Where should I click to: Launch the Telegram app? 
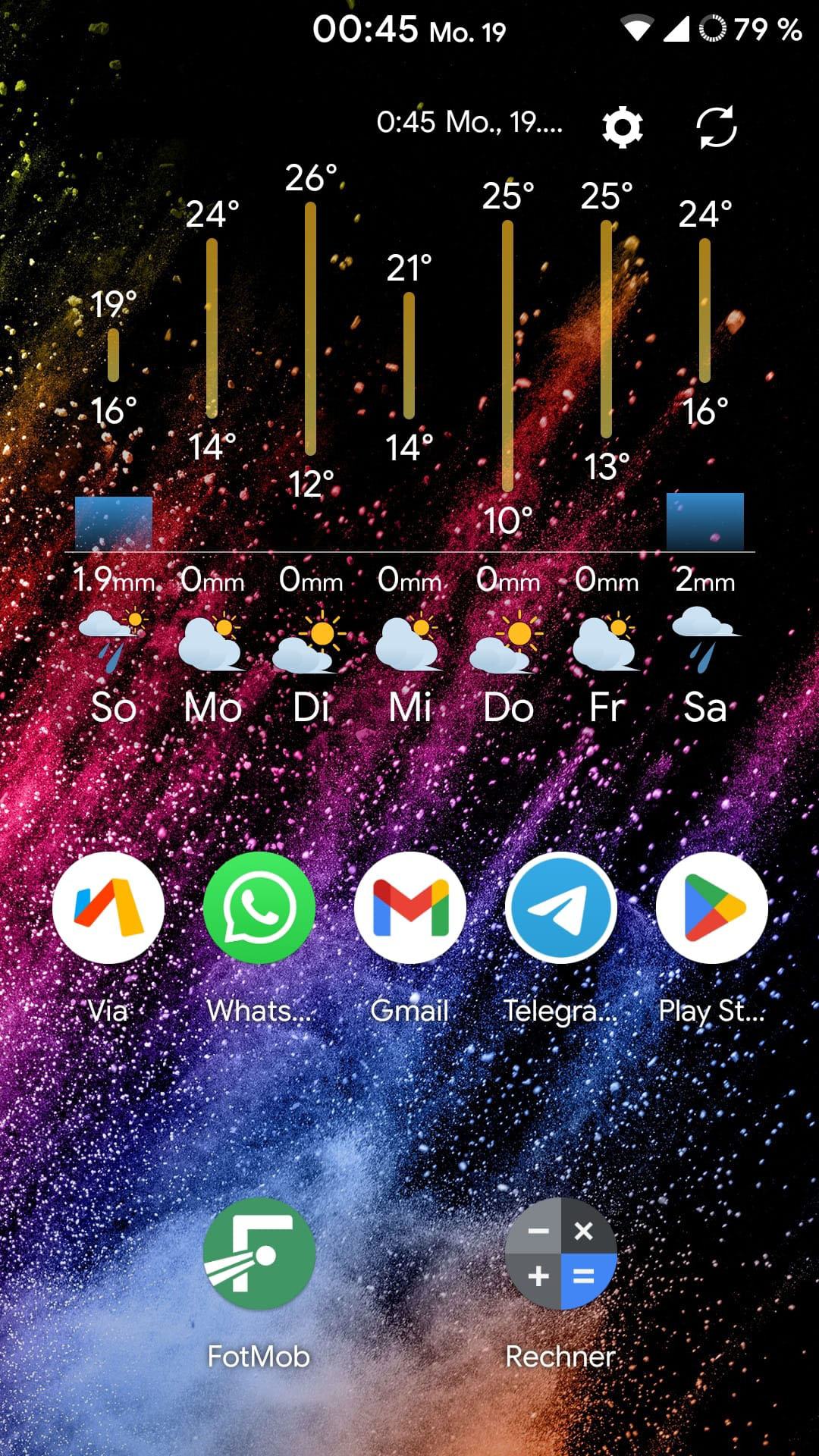[561, 908]
